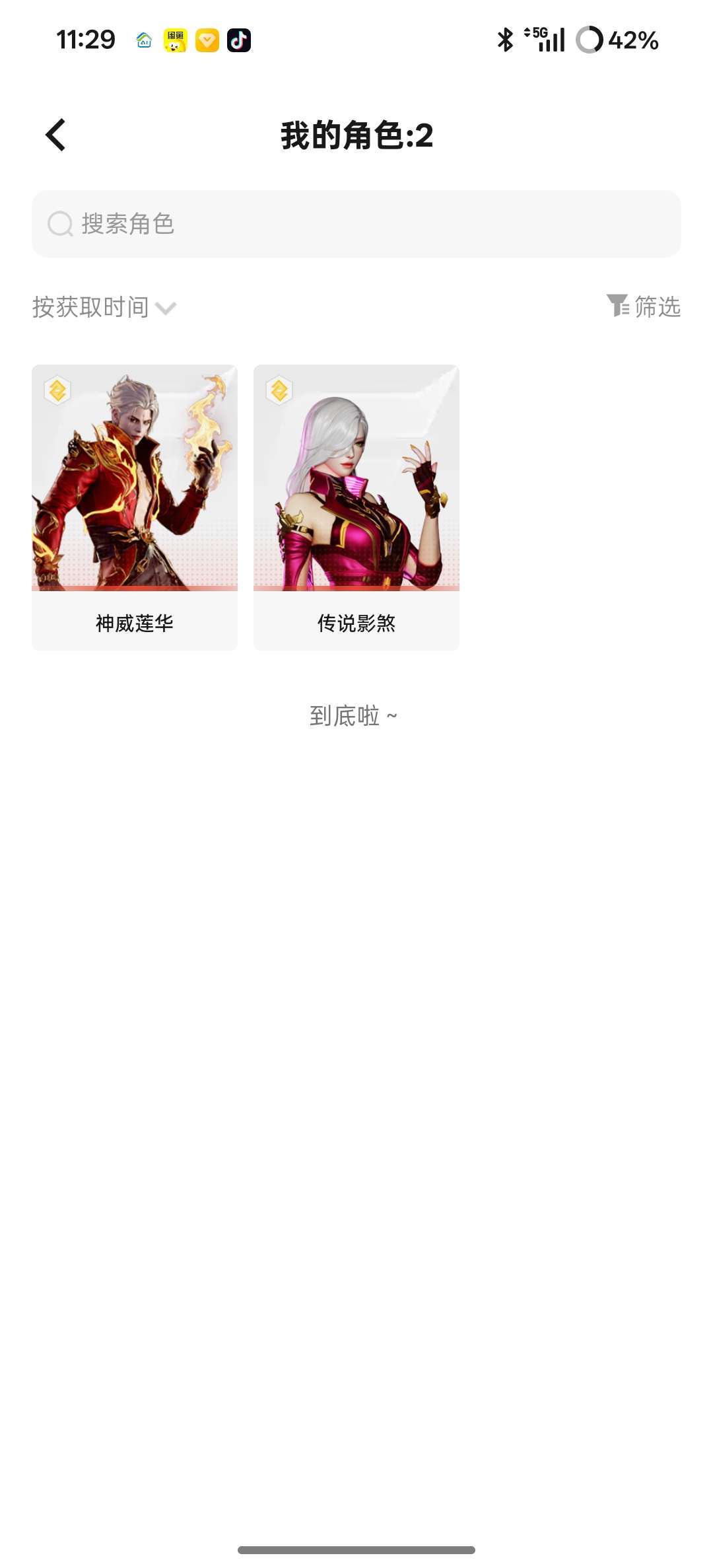Tap the 搜索角色 search input field
The width and height of the screenshot is (713, 1568).
tap(356, 223)
